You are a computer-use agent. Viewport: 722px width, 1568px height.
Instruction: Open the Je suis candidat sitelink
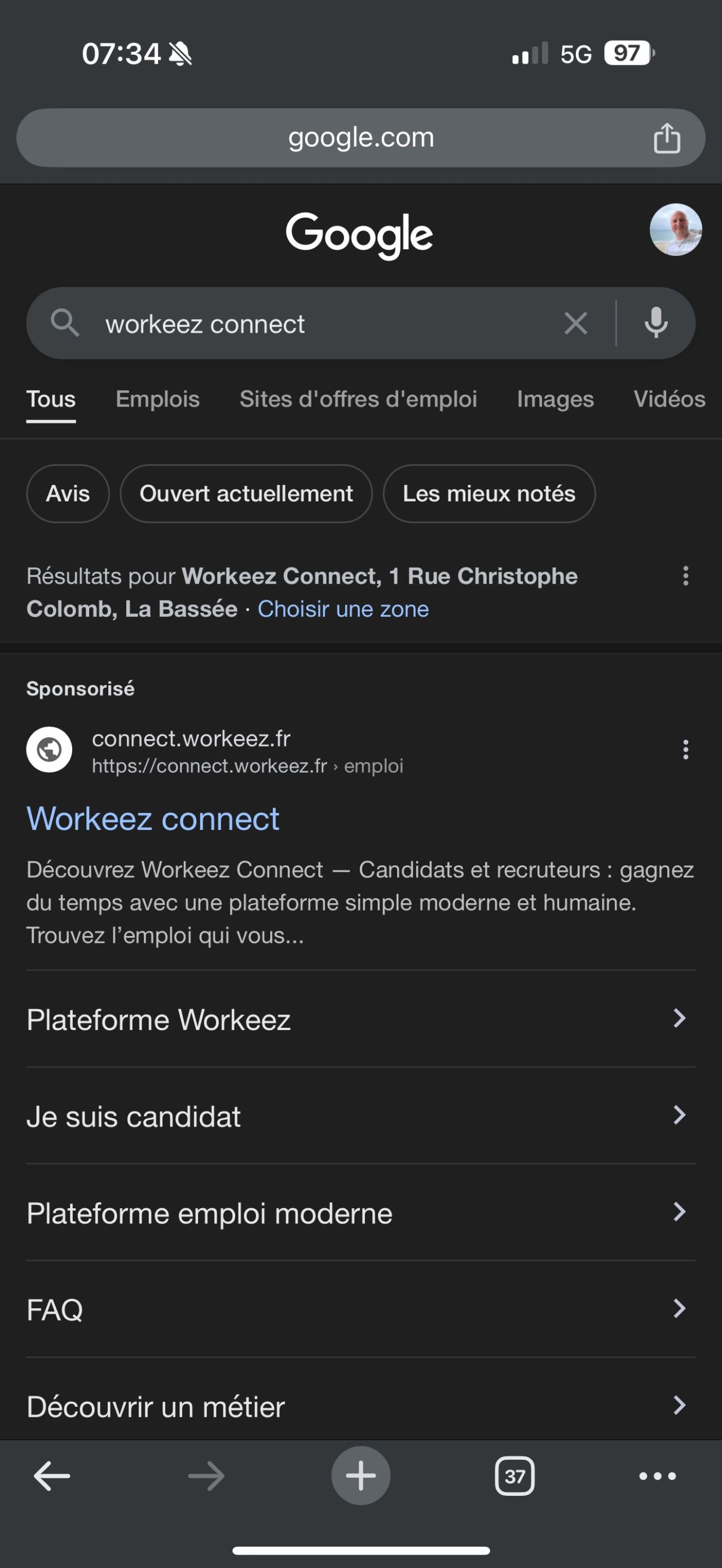click(x=361, y=1116)
